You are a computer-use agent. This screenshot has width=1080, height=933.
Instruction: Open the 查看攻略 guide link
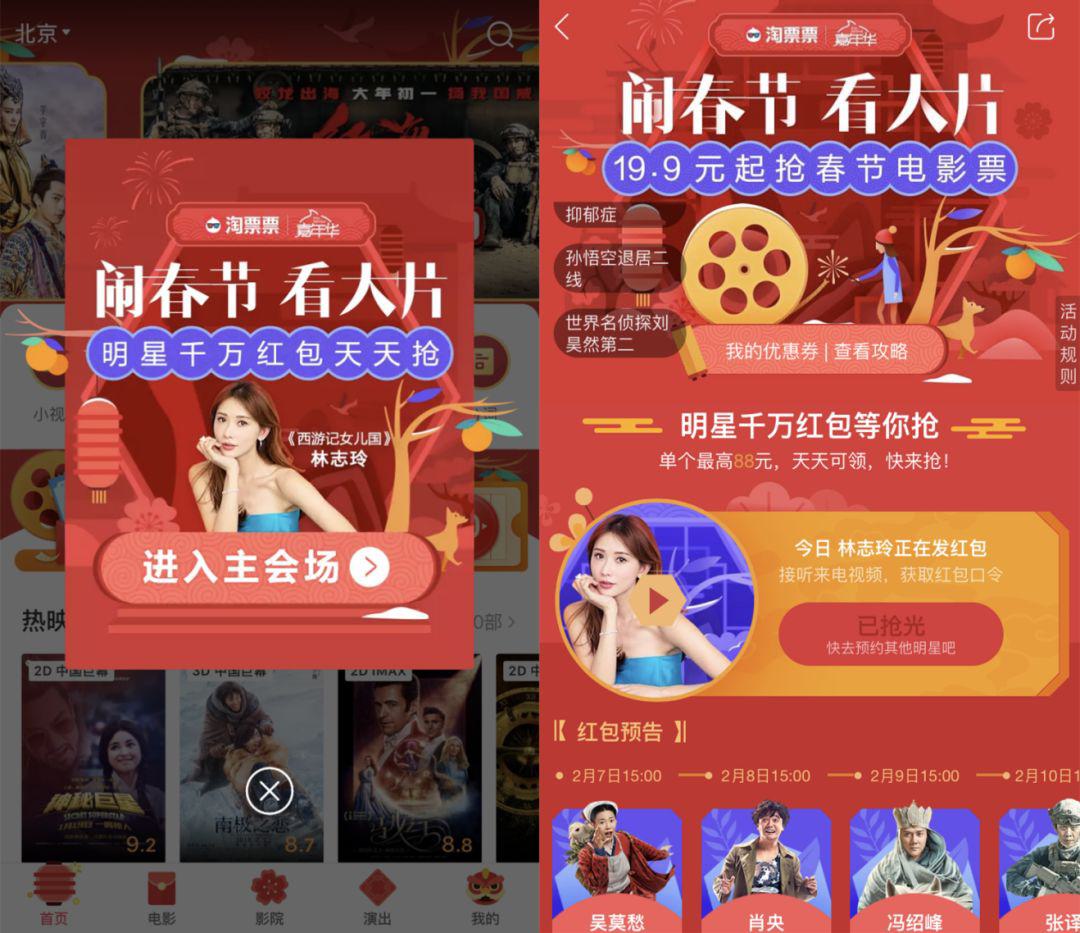(871, 351)
